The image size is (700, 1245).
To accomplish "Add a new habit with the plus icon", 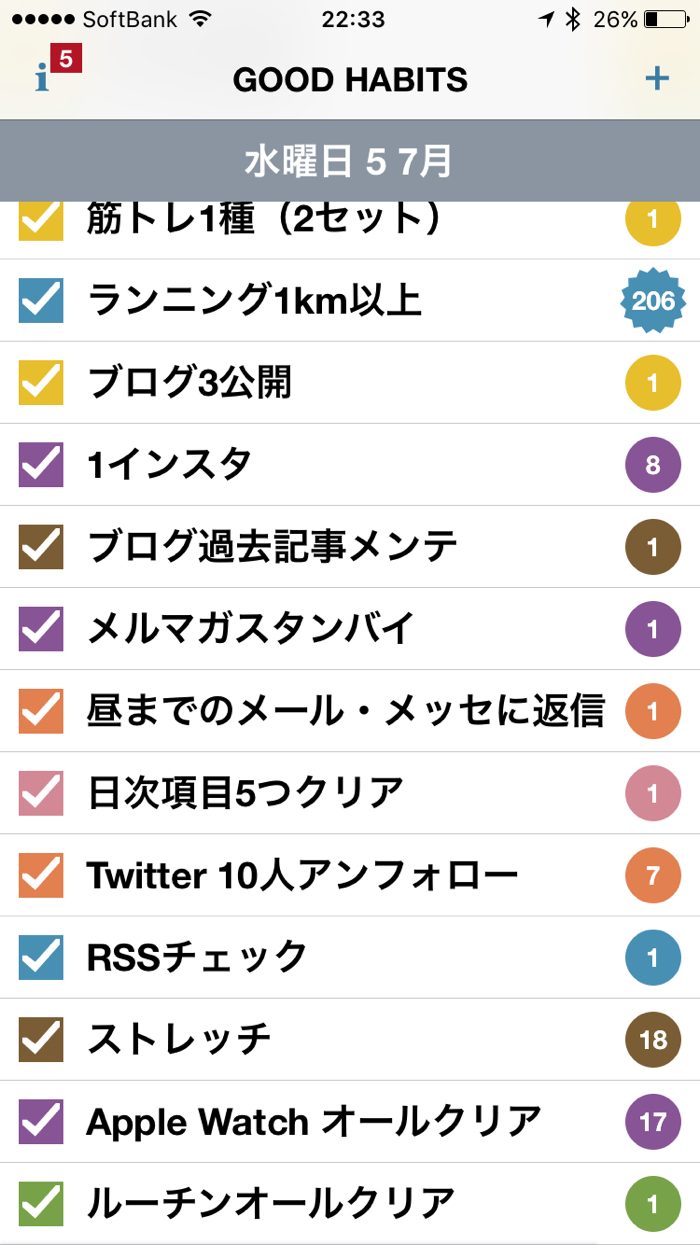I will pos(656,78).
